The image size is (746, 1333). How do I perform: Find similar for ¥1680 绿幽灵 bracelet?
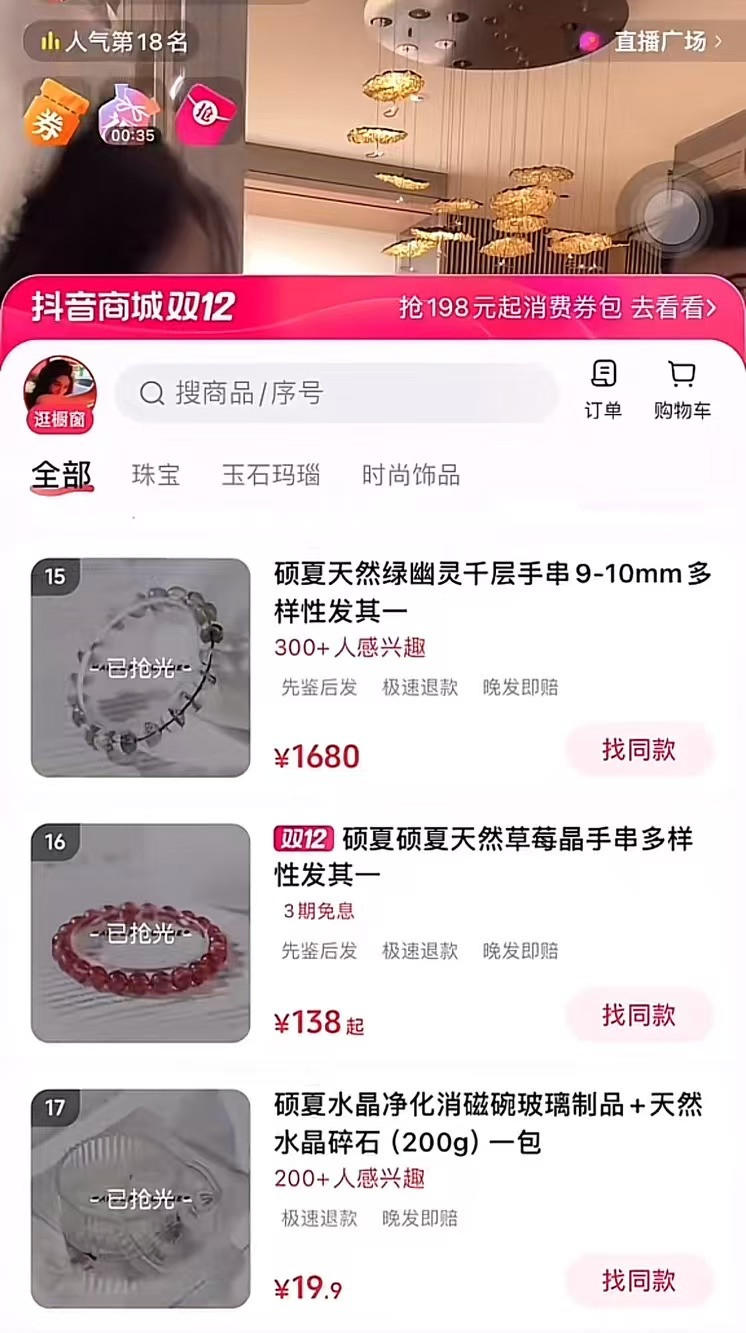coord(638,750)
